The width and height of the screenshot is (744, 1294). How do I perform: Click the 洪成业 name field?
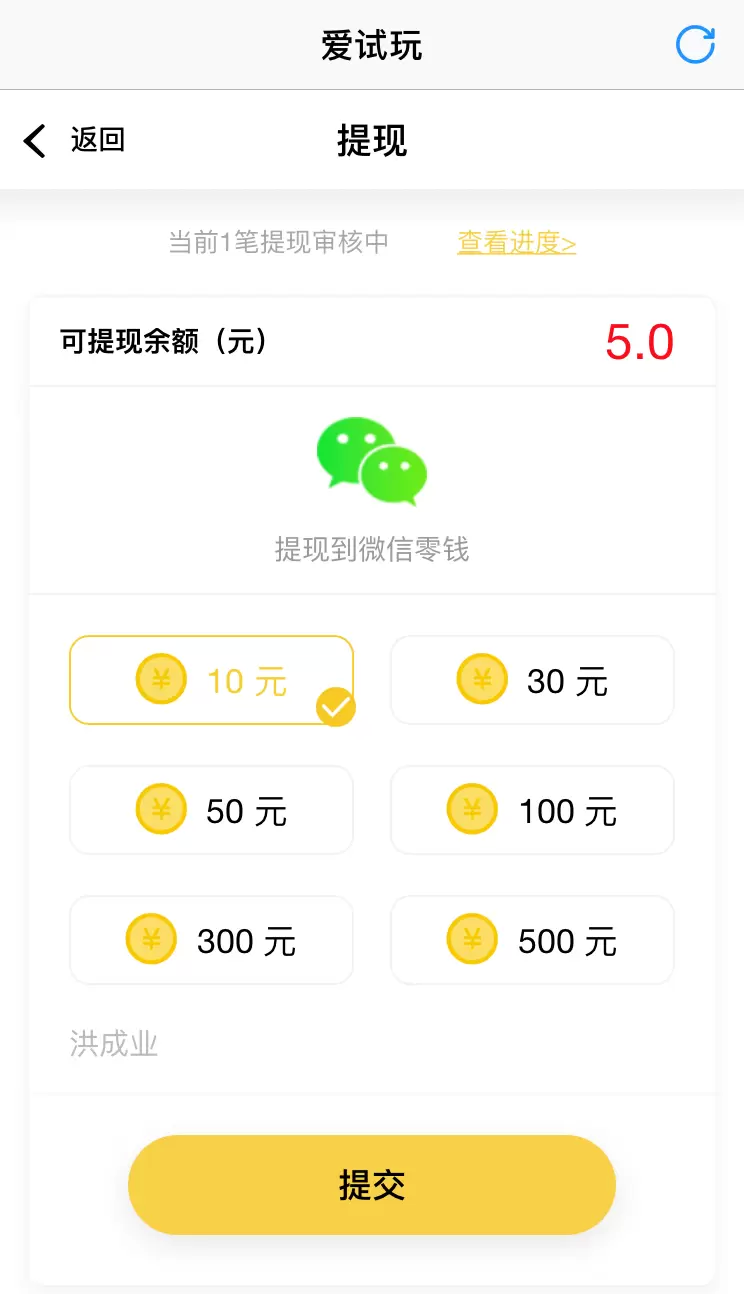(x=113, y=1044)
